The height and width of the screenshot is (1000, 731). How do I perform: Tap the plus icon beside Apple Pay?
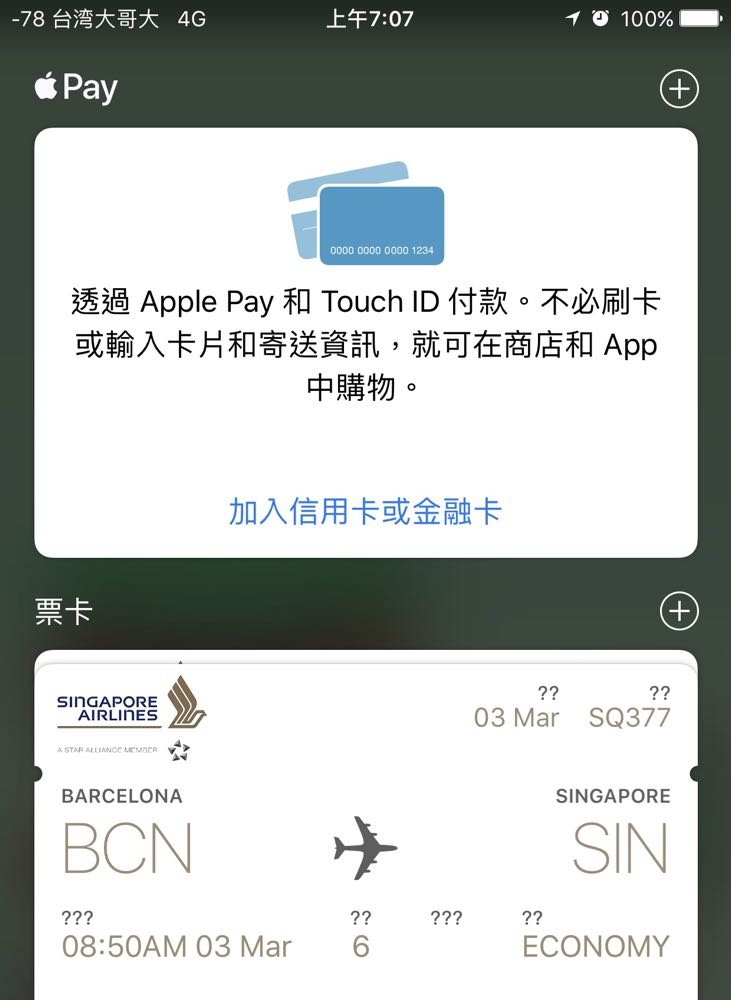coord(679,89)
